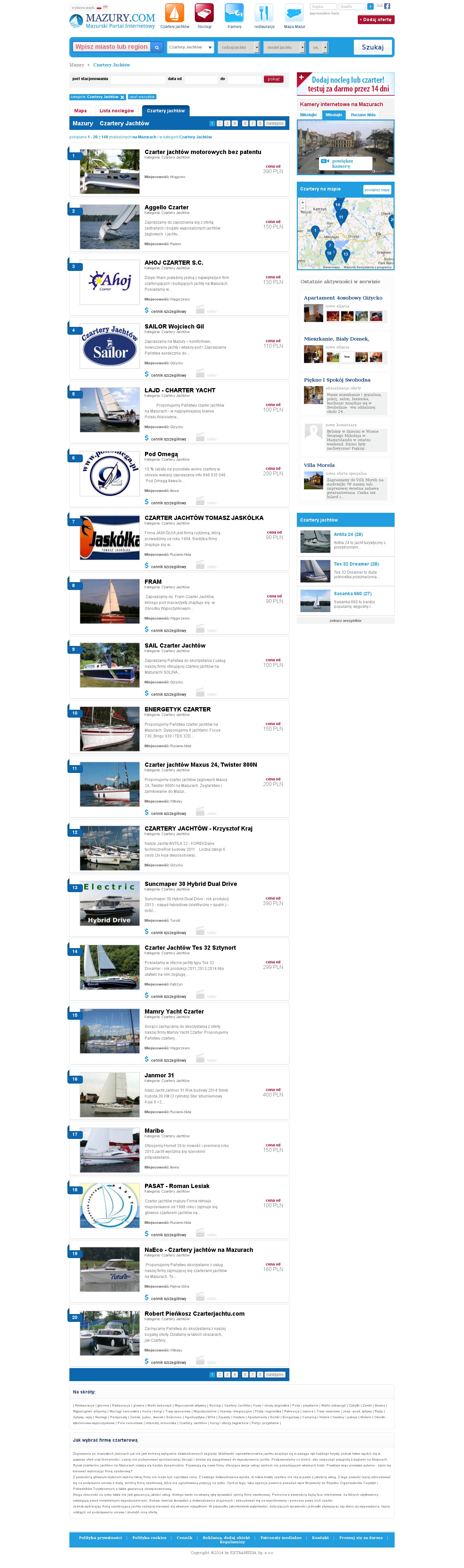Enlarge the charter map via 'powiększ mapę'
The height and width of the screenshot is (1568, 464).
pos(376,190)
